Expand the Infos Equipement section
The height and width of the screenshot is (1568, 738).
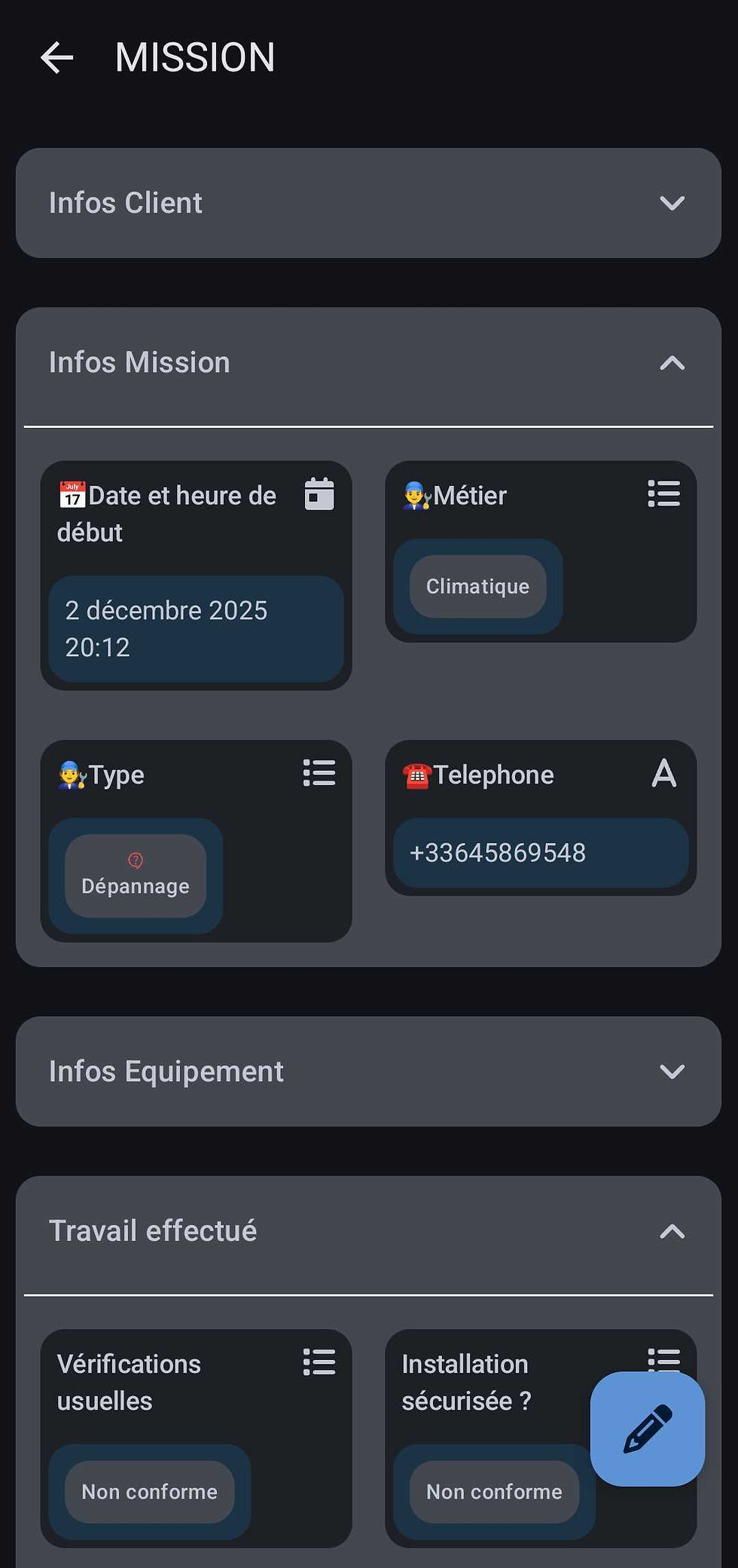(x=671, y=1071)
